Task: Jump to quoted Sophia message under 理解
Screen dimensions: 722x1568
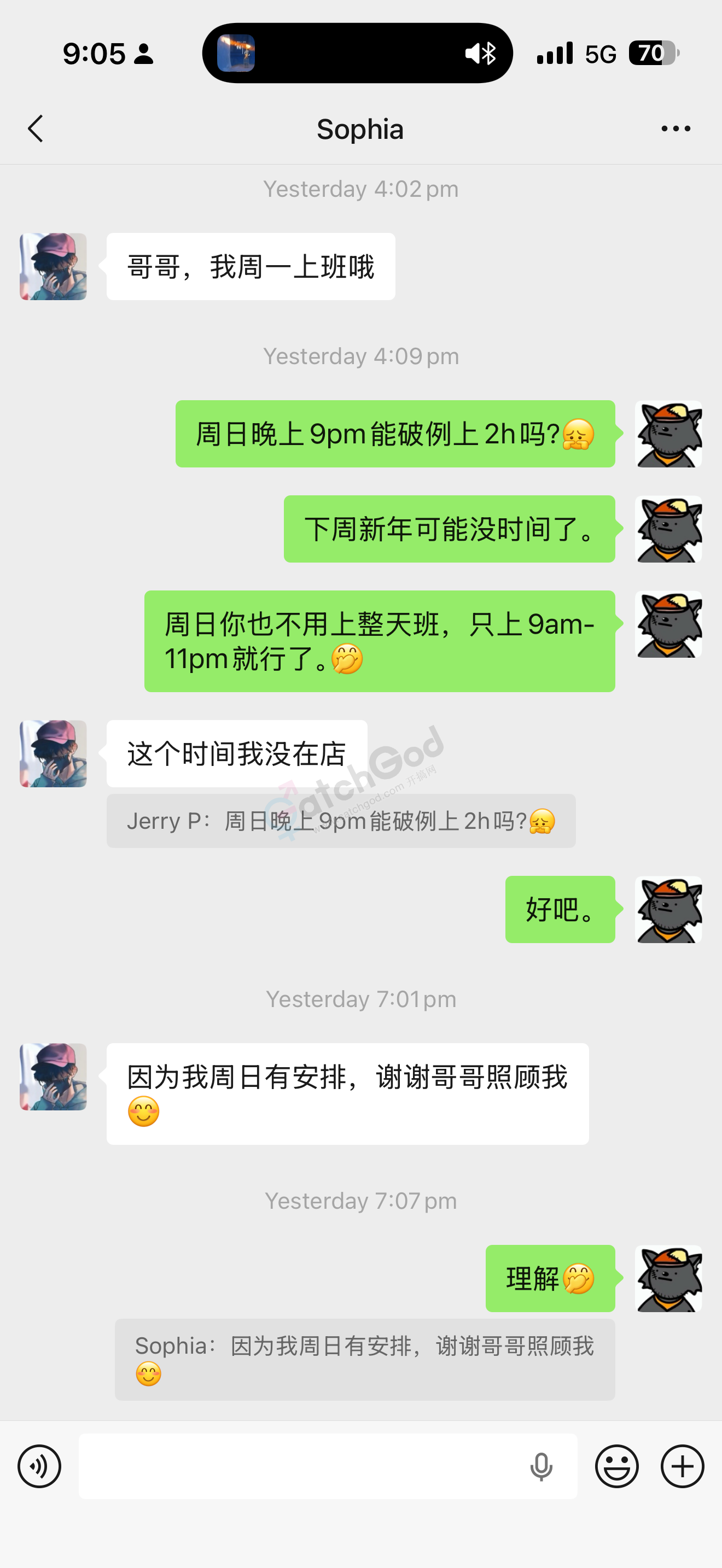Action: point(364,1359)
